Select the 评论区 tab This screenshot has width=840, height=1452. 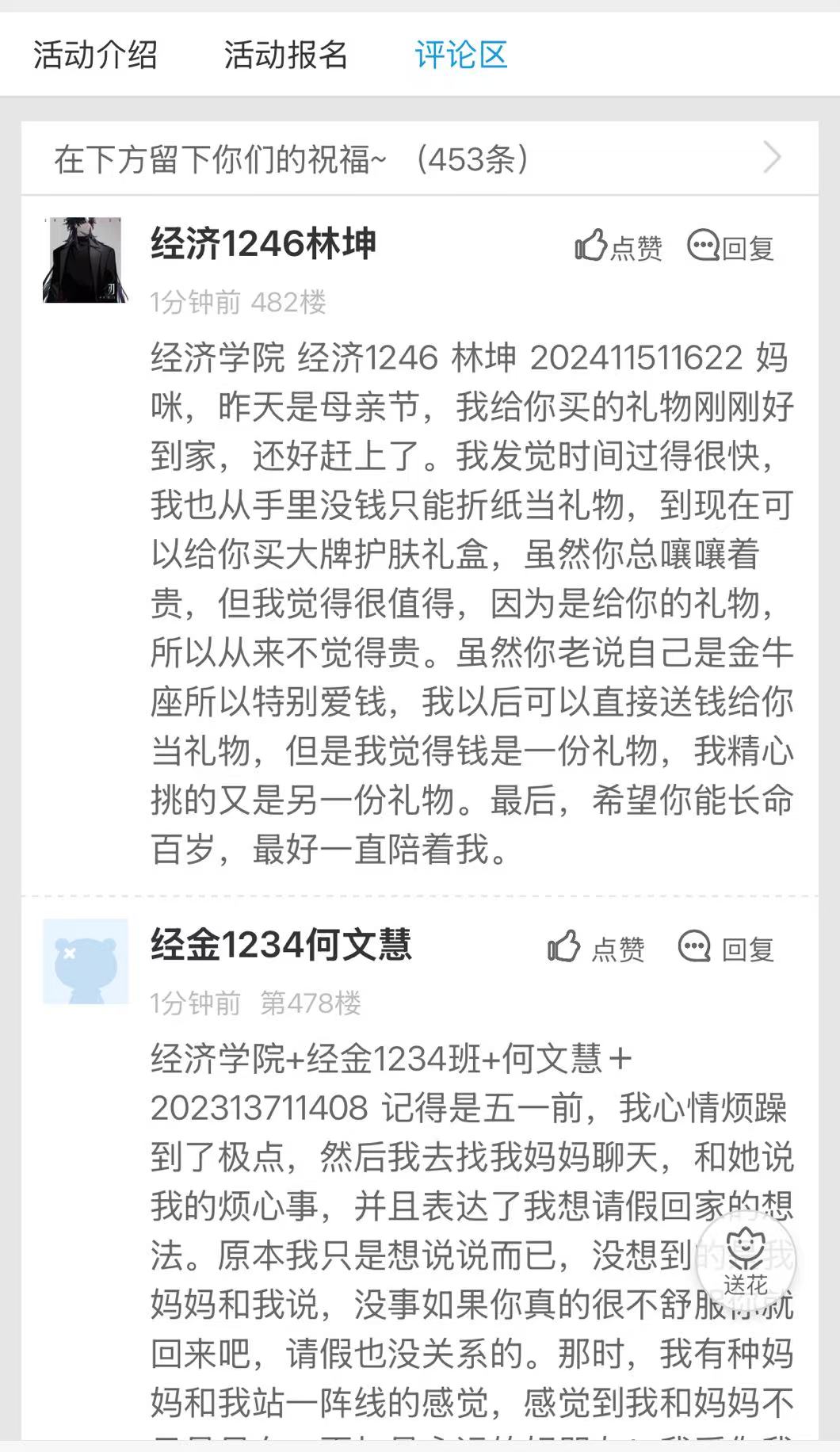coord(460,55)
